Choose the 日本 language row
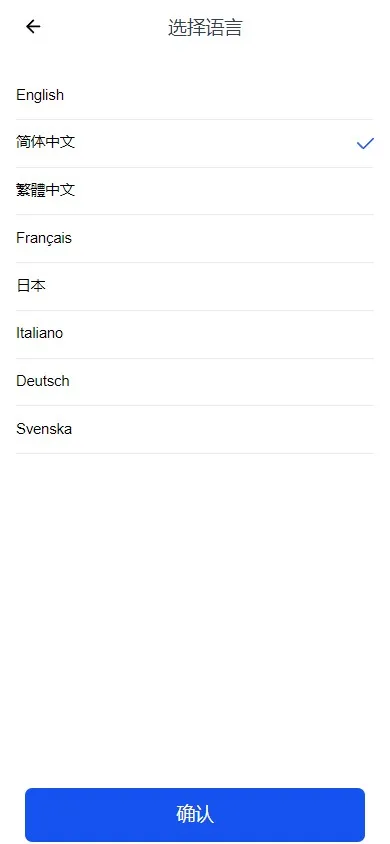This screenshot has height=844, width=390. (194, 286)
